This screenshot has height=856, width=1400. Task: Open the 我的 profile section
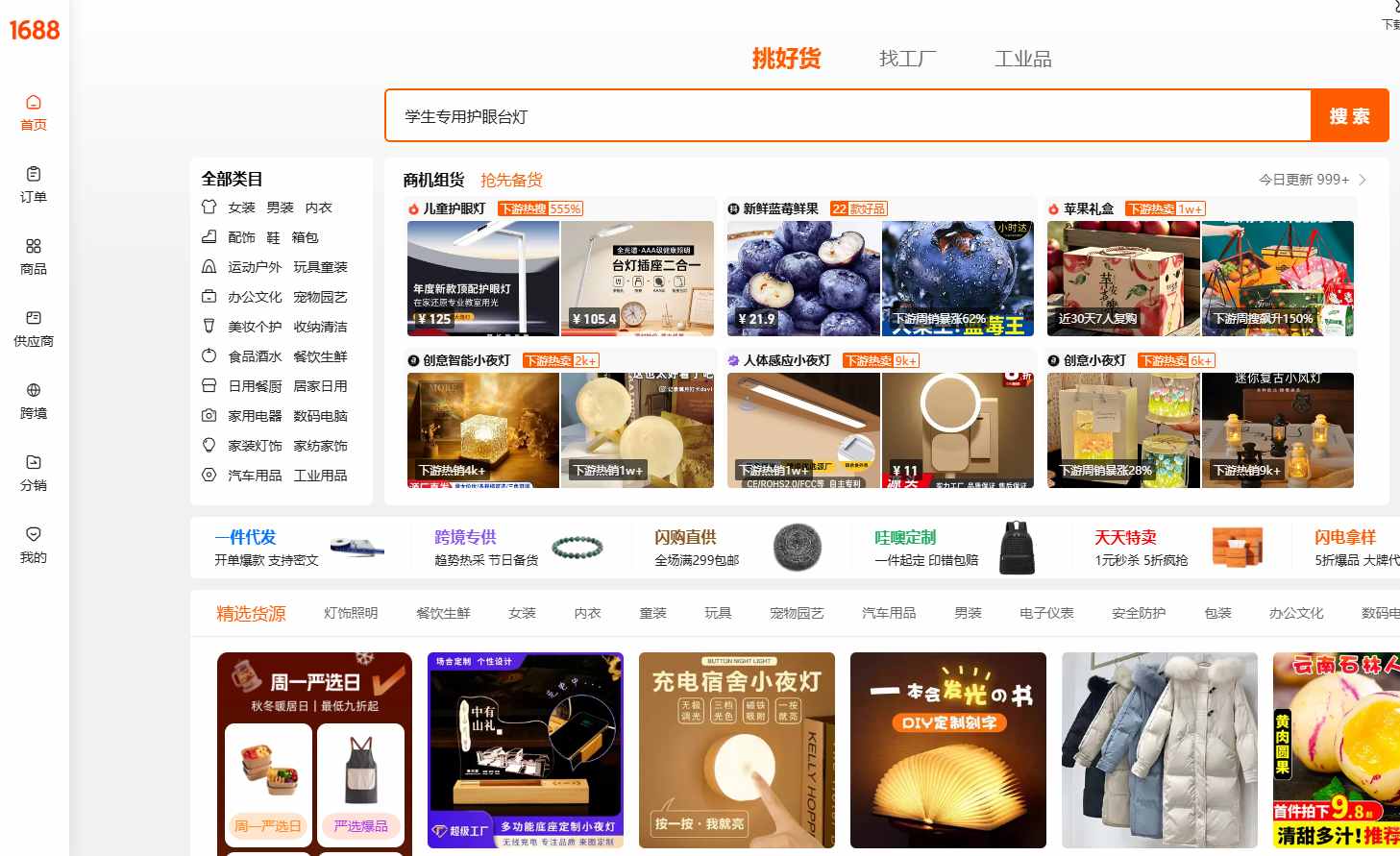tap(34, 544)
